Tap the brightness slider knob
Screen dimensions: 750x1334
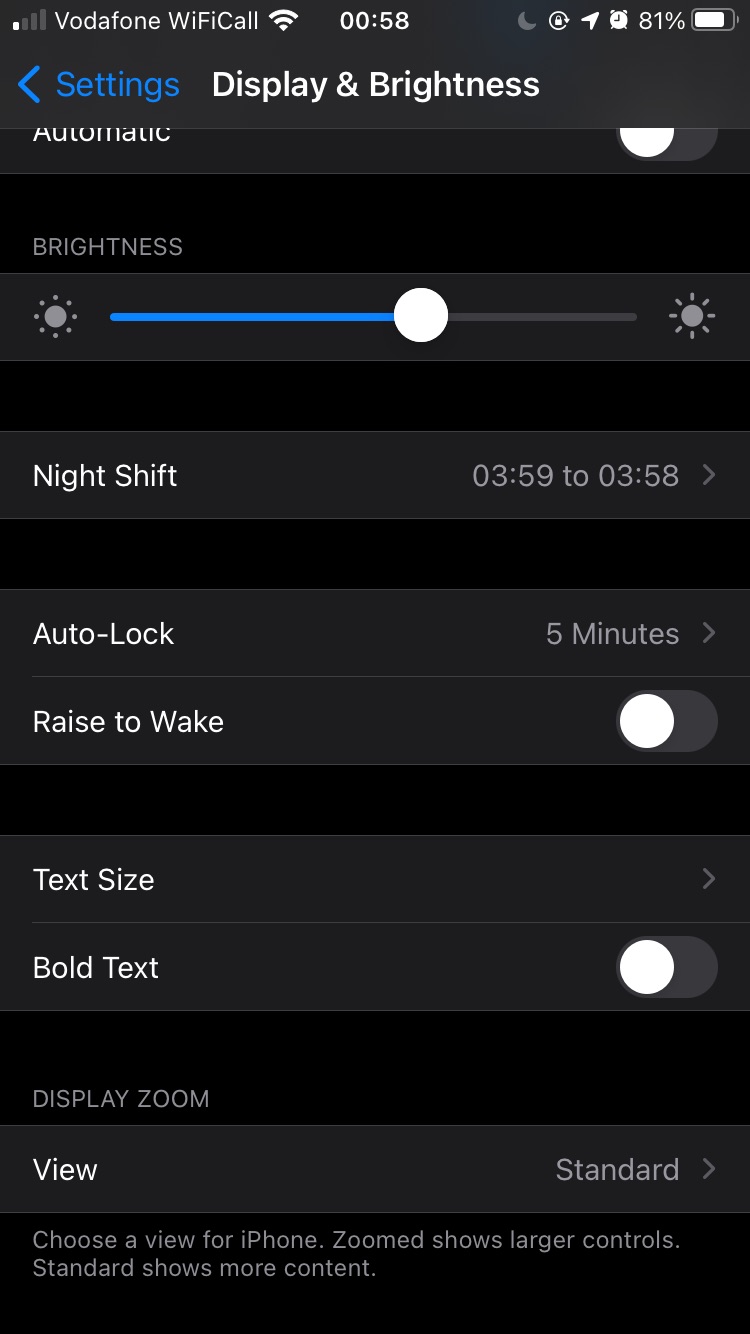(x=421, y=316)
